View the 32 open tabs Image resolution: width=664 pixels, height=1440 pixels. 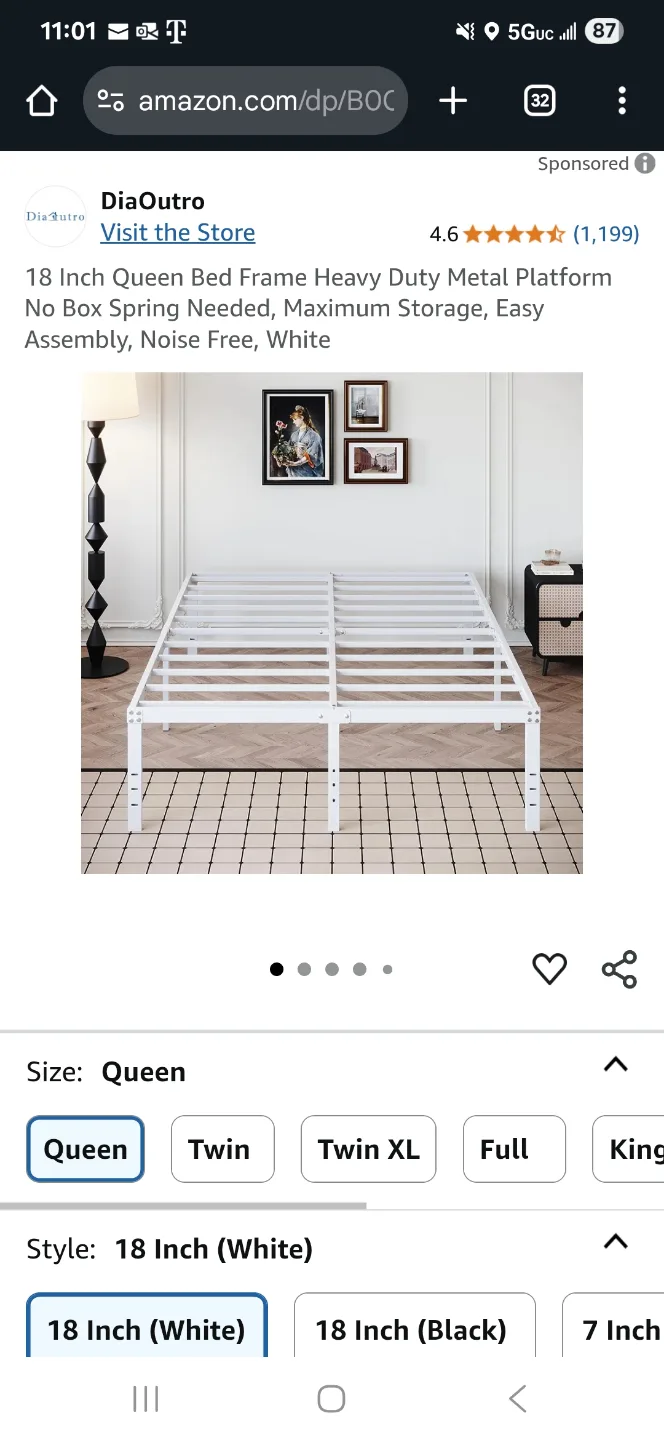coord(539,101)
